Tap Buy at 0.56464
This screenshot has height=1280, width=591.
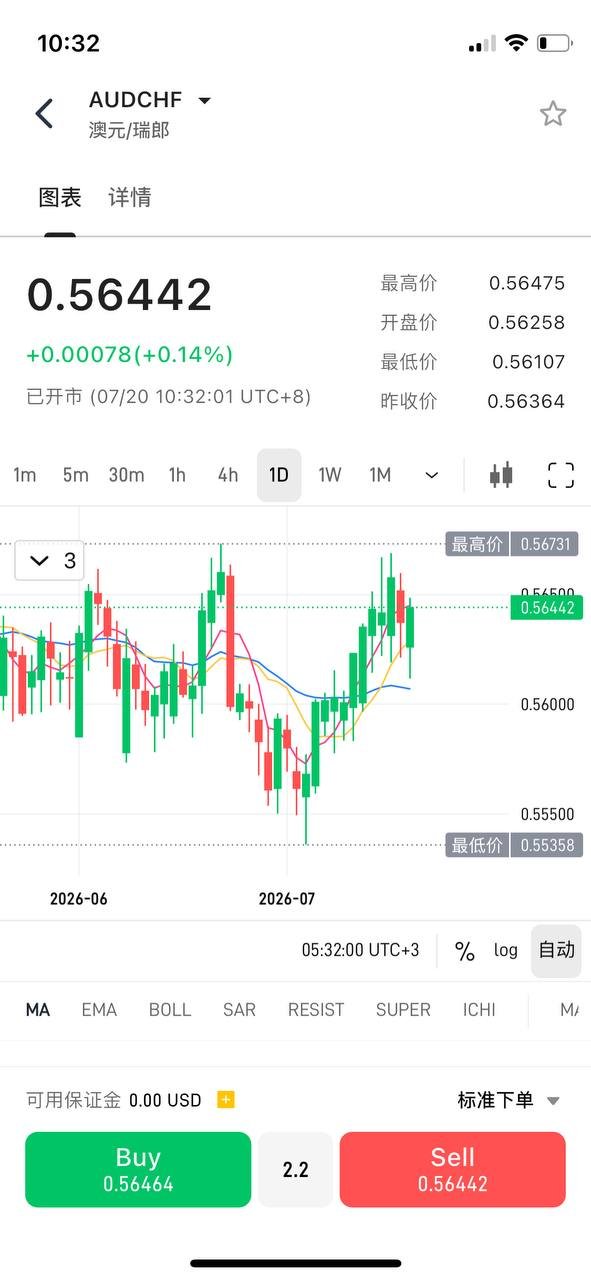point(138,1169)
